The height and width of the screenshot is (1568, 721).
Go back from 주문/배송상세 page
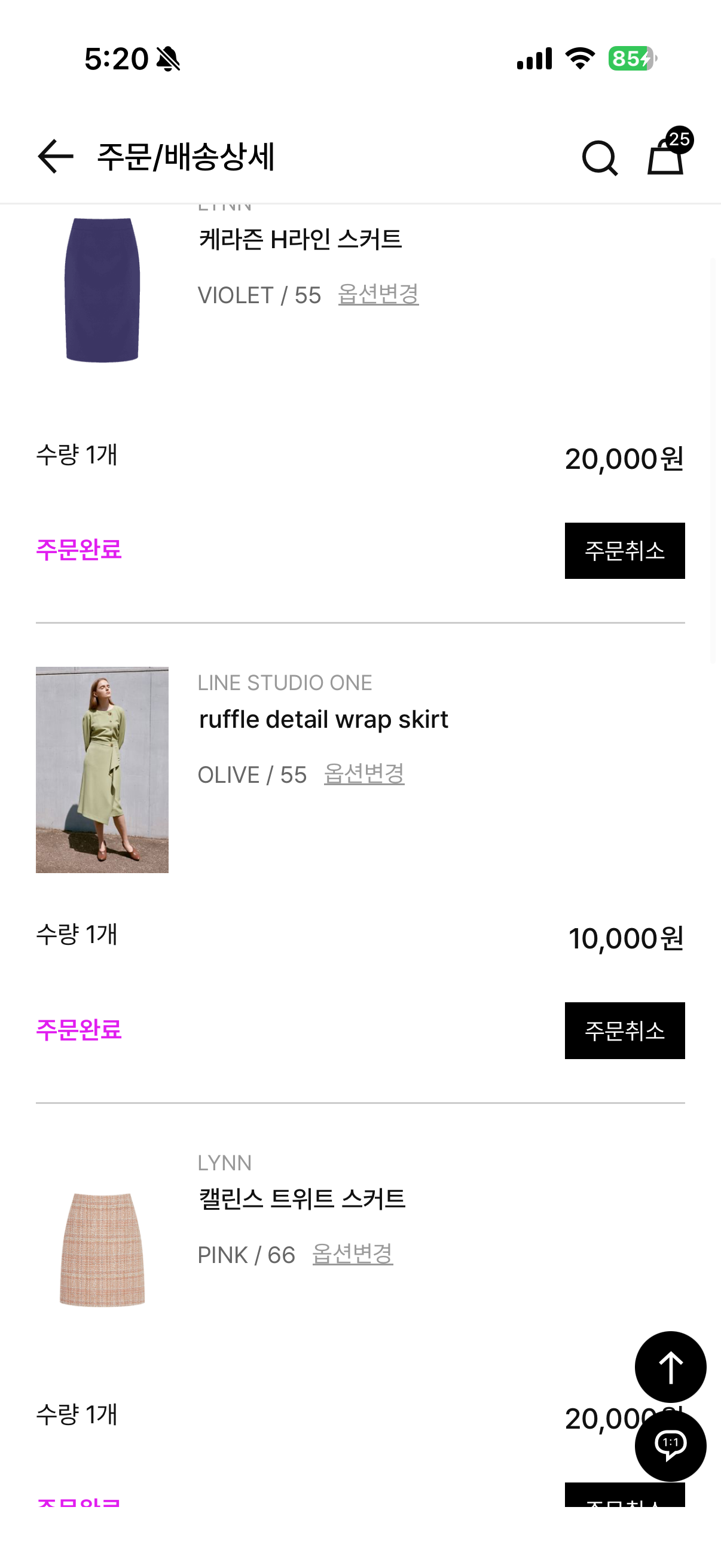[56, 157]
